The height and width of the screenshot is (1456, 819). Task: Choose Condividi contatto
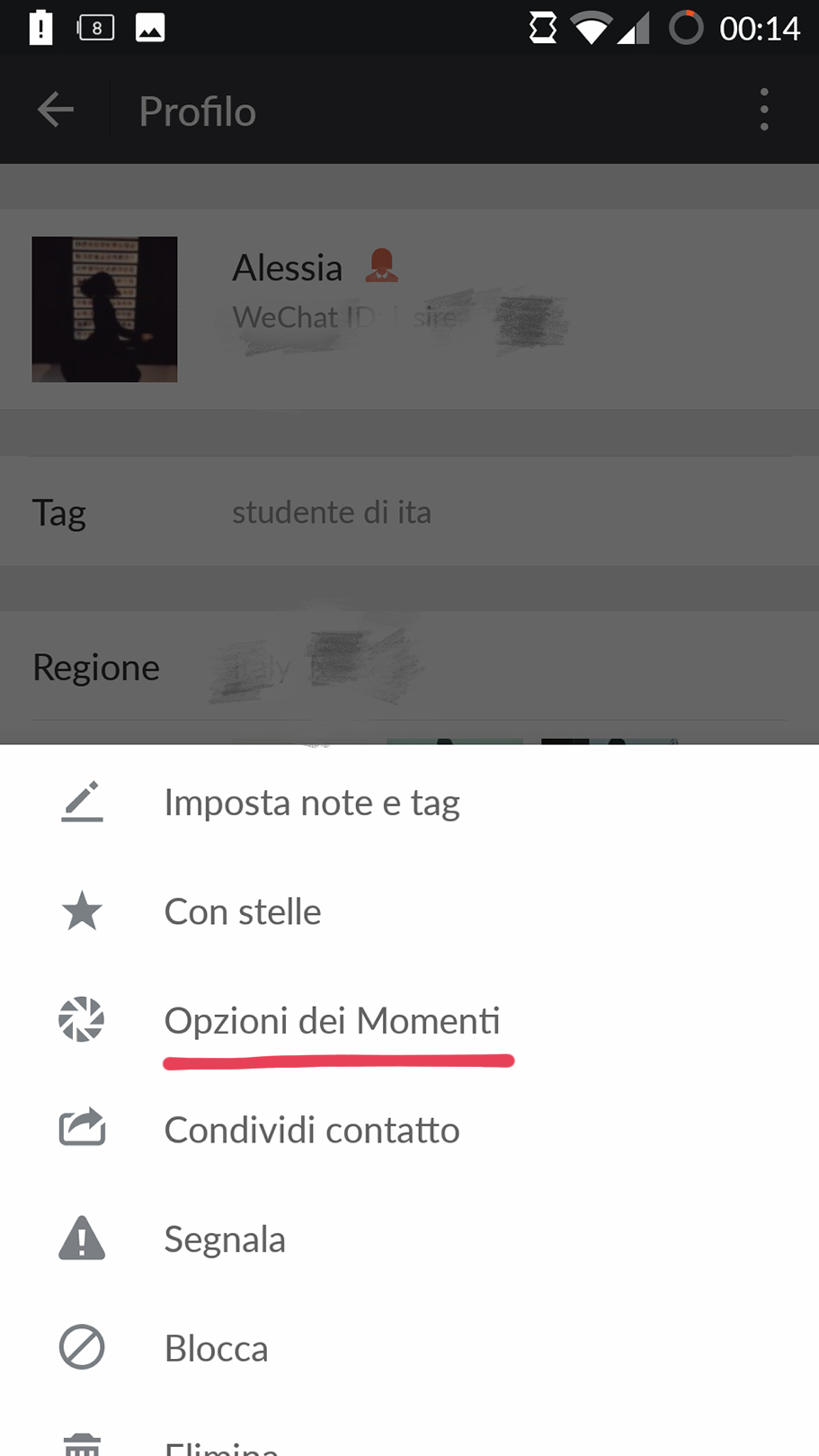[x=311, y=1130]
